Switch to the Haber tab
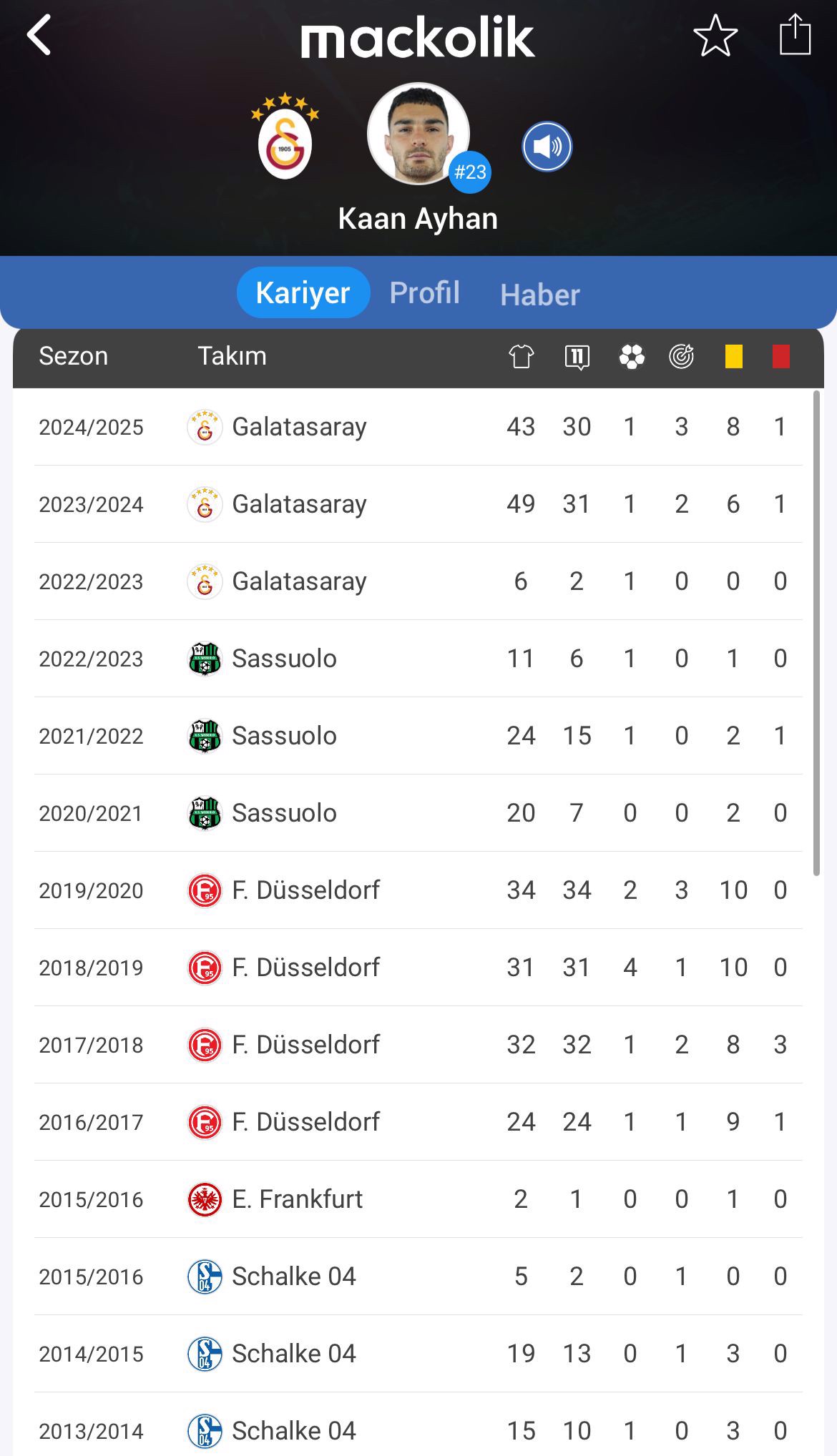Viewport: 837px width, 1456px height. (540, 295)
